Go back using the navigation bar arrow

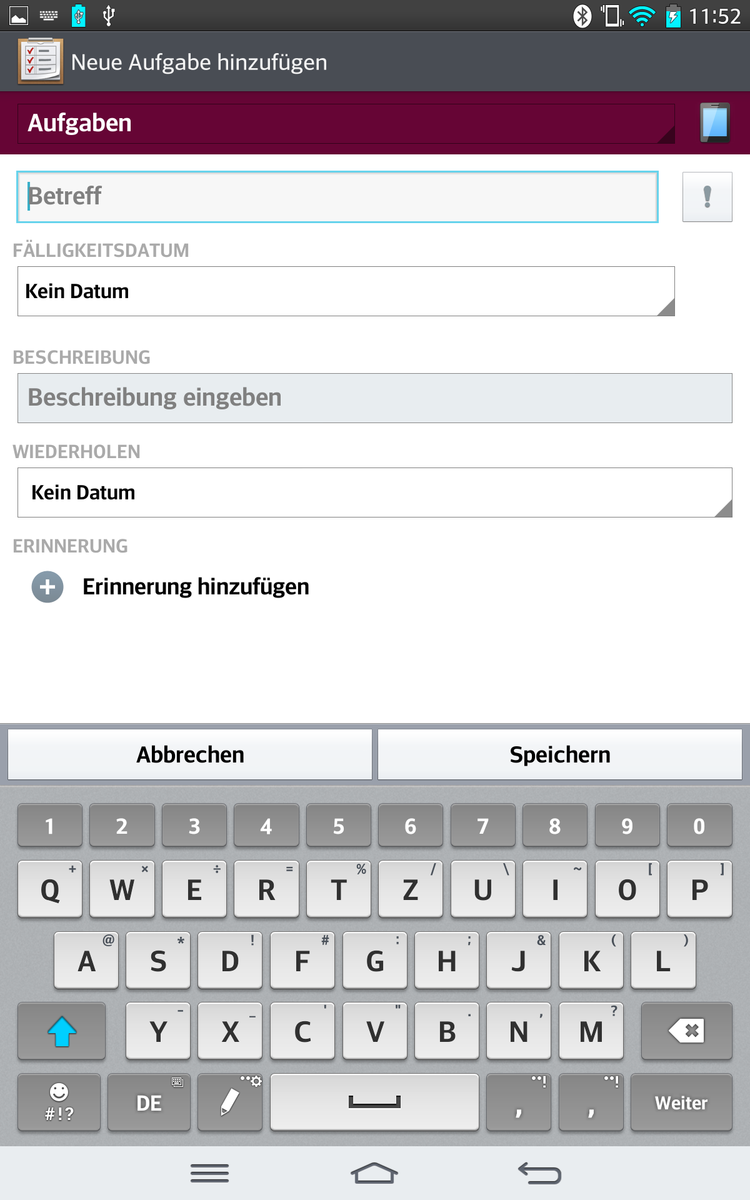539,1173
